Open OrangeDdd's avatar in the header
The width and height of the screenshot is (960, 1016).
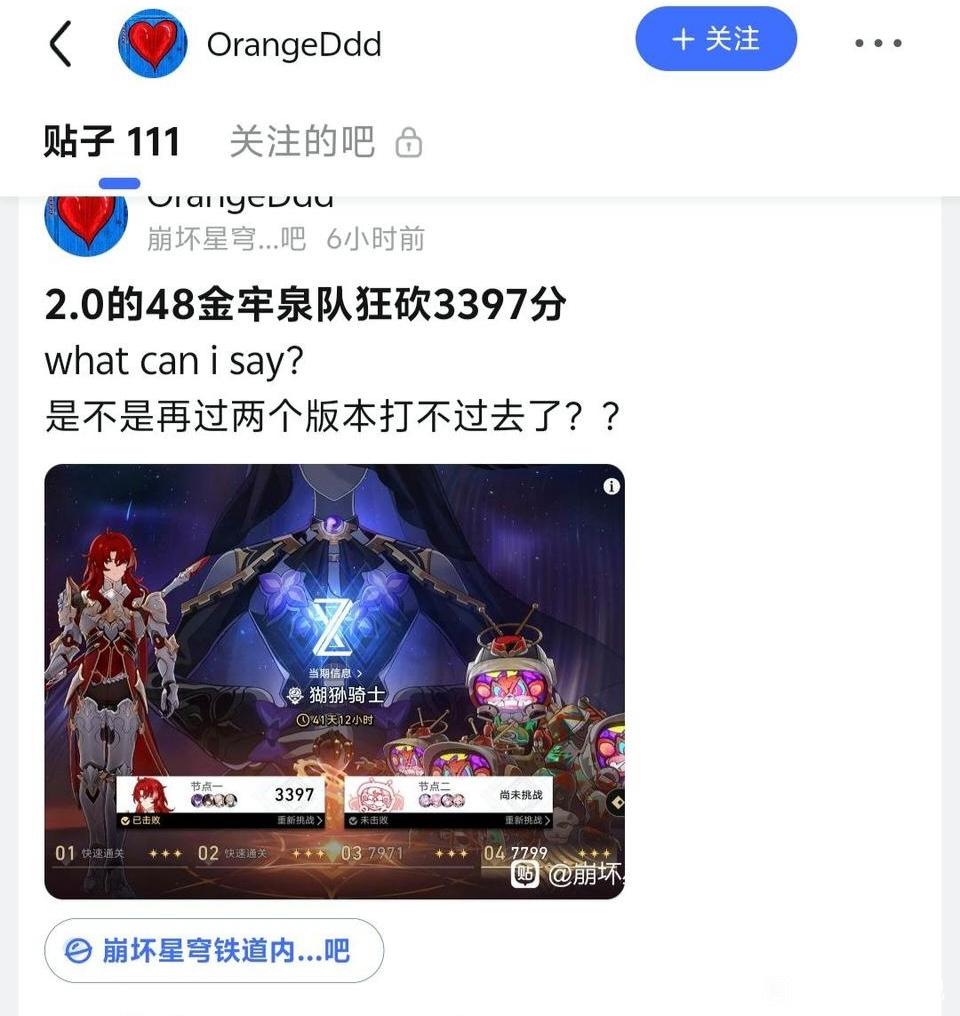153,44
